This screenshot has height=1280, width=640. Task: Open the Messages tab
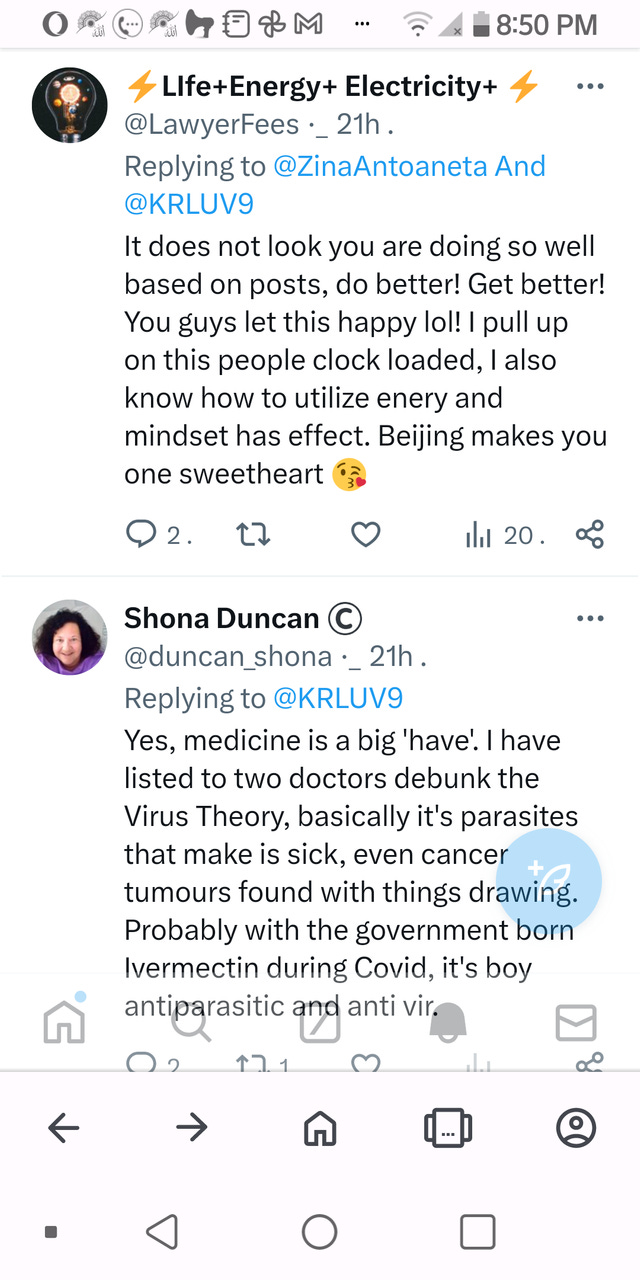tap(576, 1022)
